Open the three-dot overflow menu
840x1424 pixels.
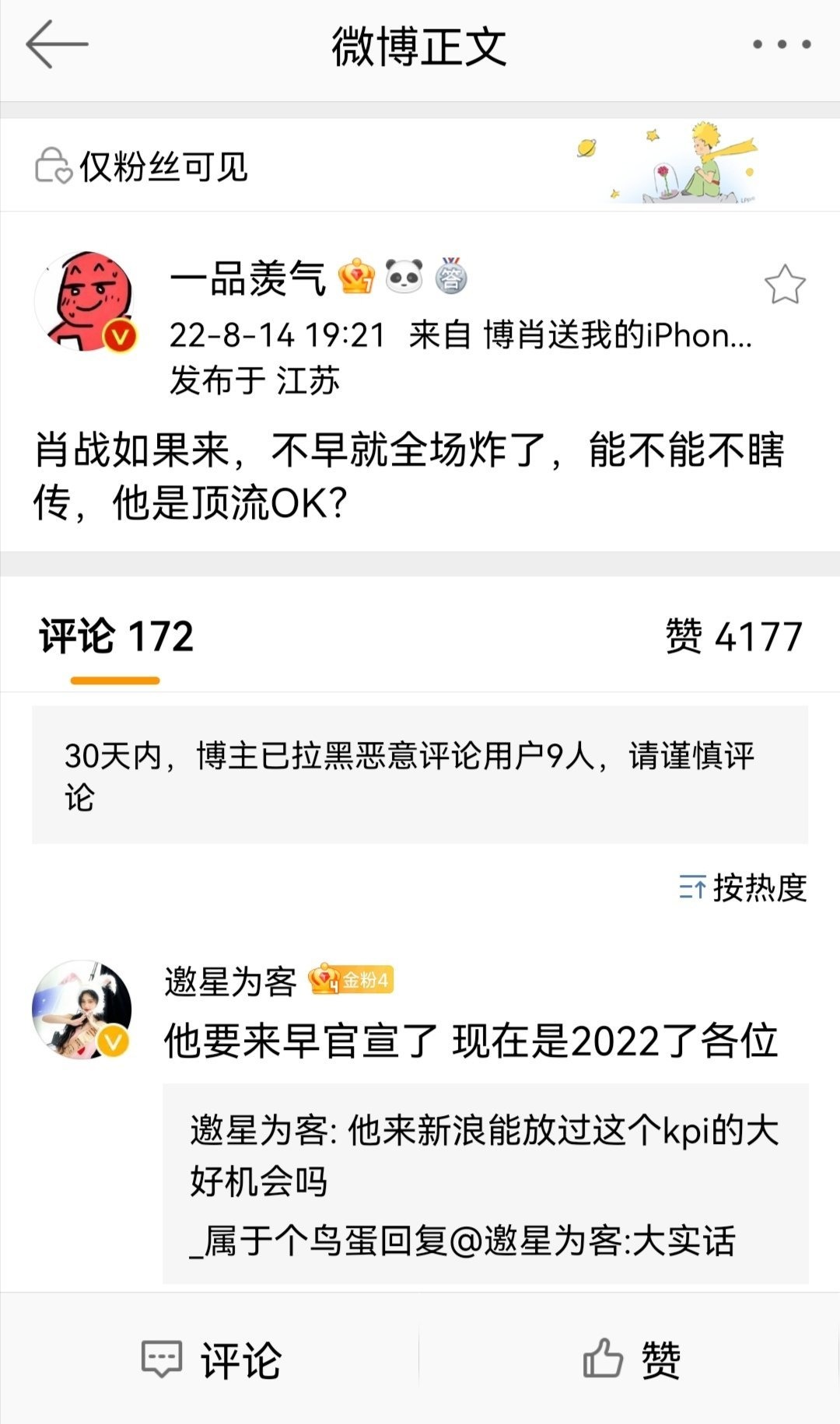tap(781, 45)
